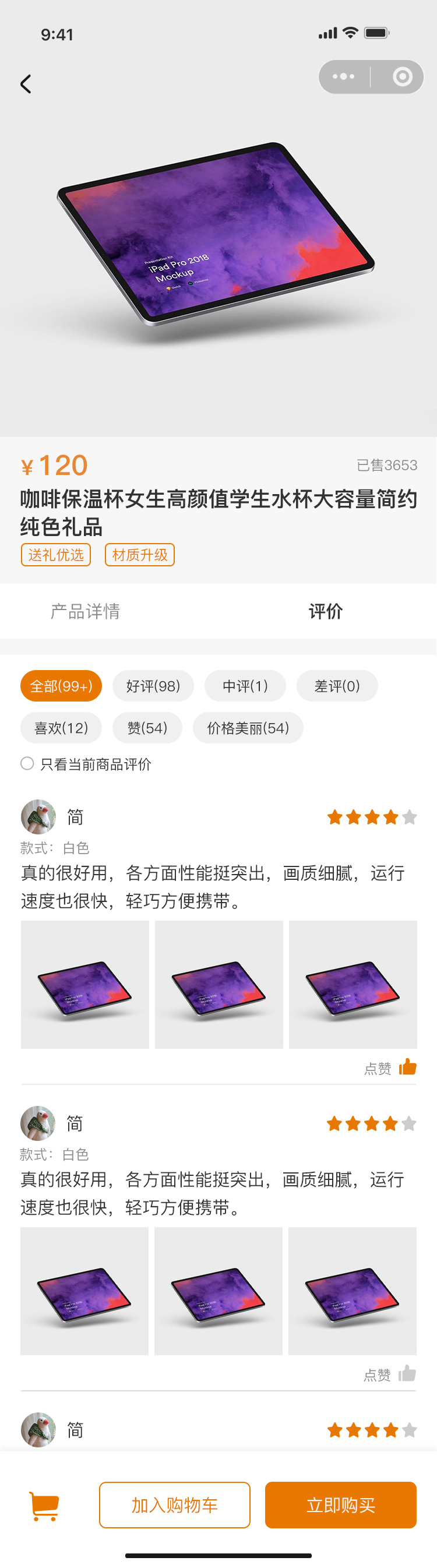This screenshot has height=1568, width=437.
Task: Close the mini program with circle button
Action: 401,77
